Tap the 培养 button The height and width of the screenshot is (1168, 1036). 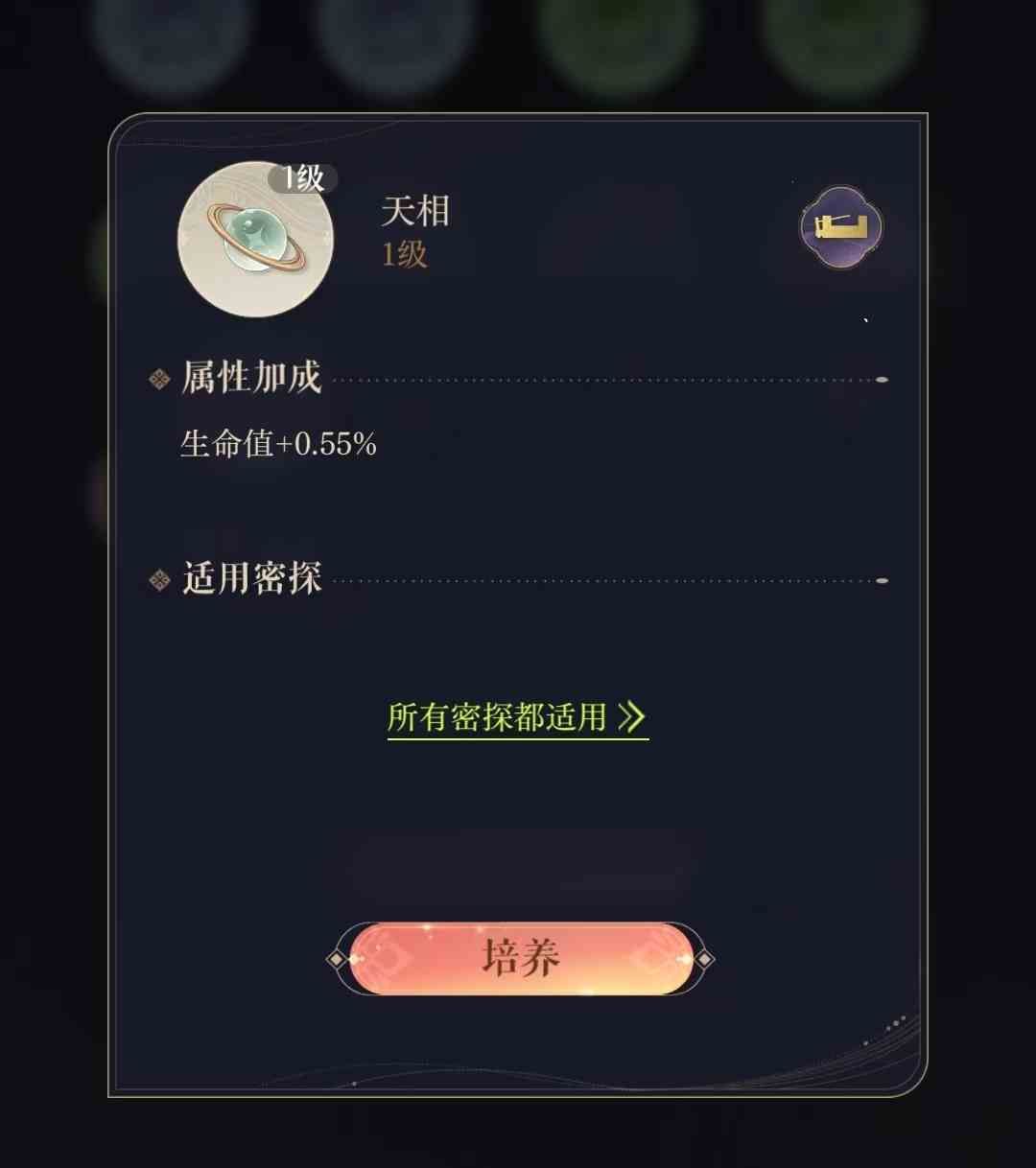click(x=519, y=958)
